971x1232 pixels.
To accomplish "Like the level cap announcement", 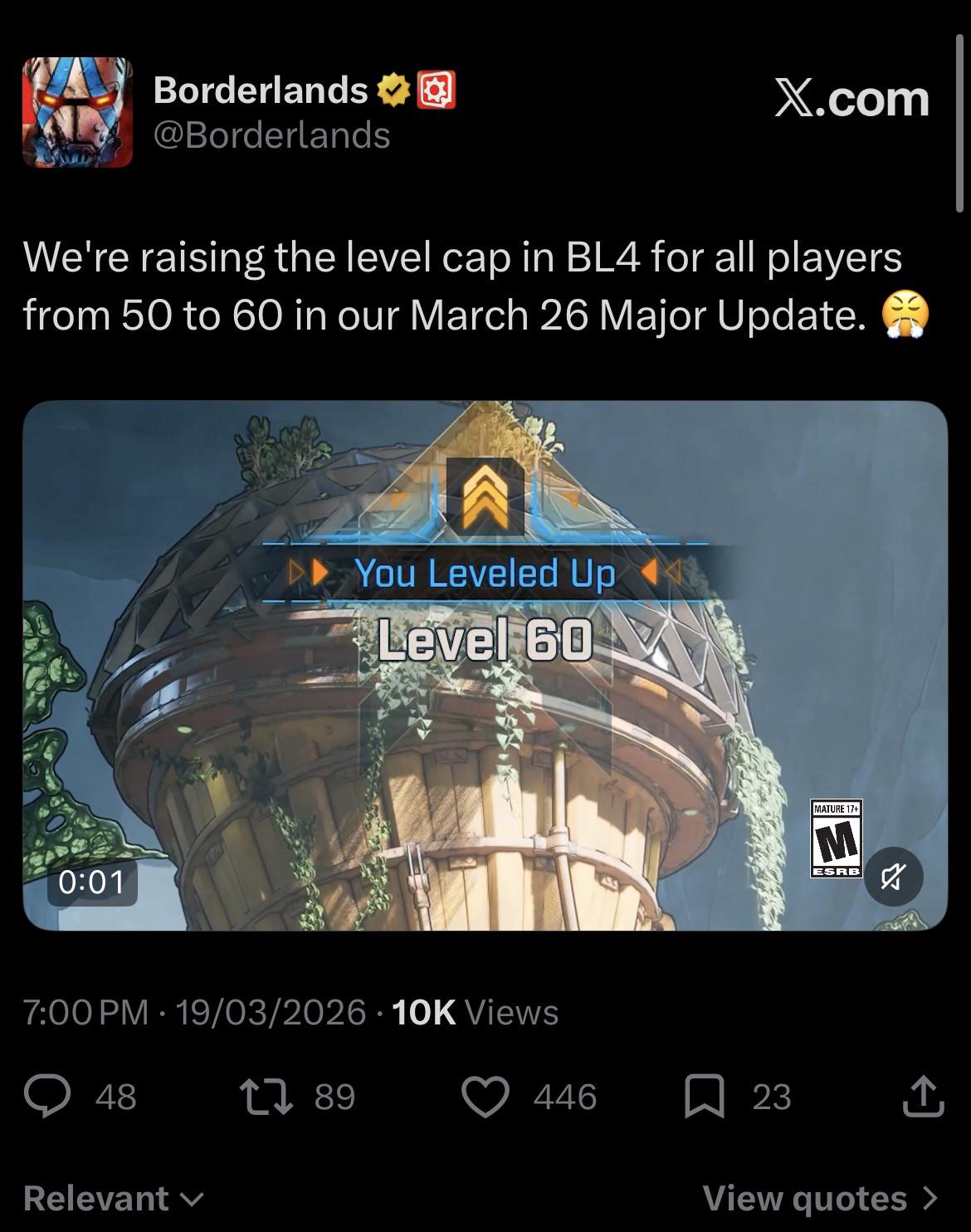I will point(485,1097).
